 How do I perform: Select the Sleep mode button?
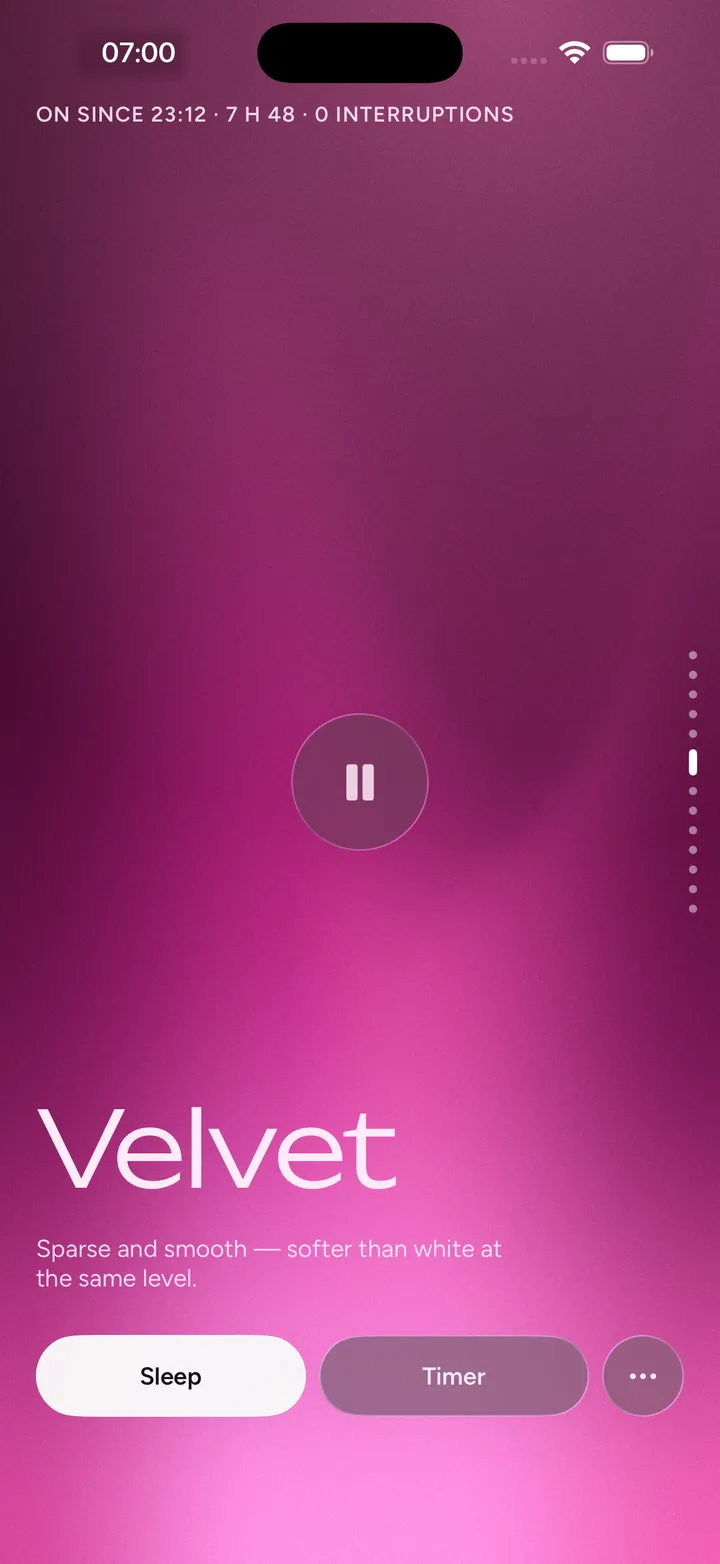click(x=171, y=1376)
